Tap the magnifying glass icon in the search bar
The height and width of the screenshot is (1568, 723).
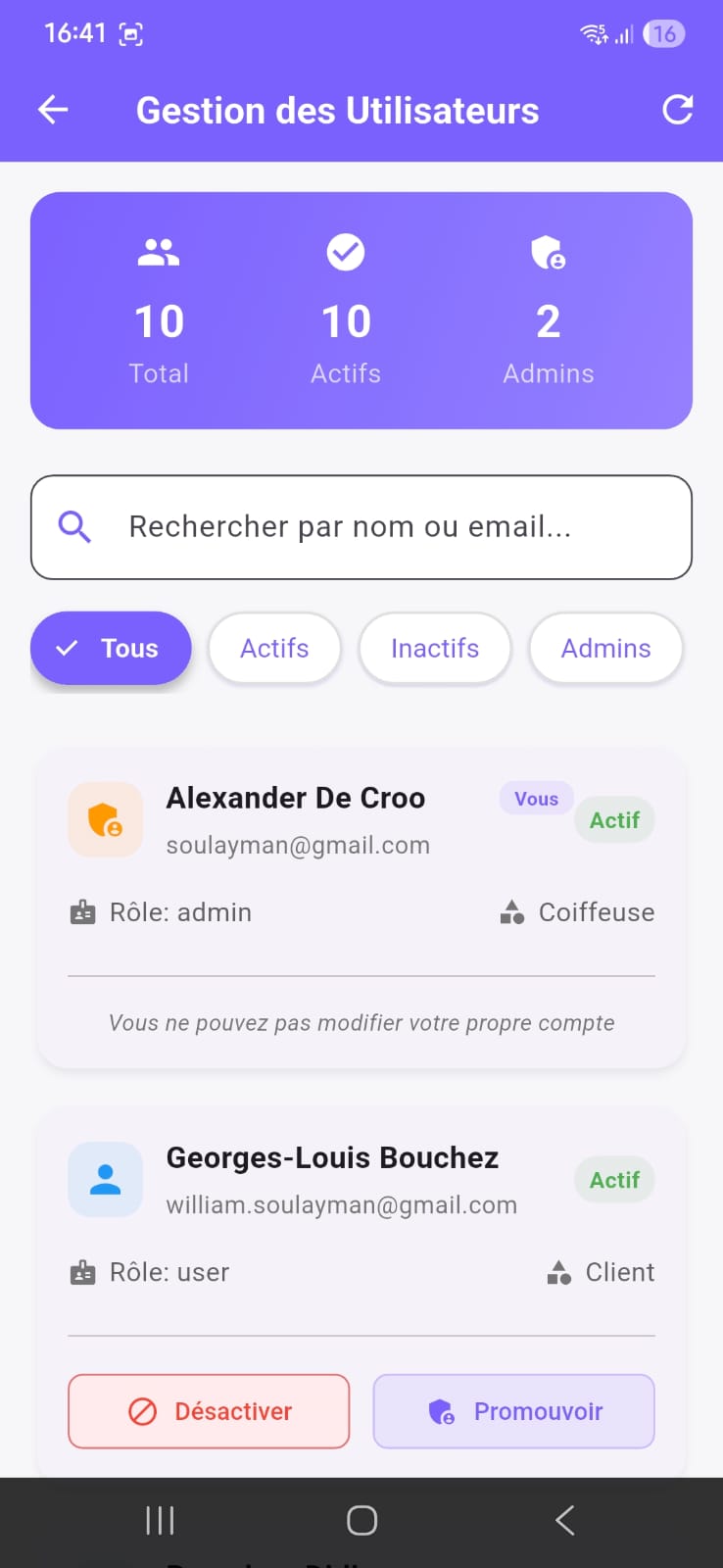(73, 526)
